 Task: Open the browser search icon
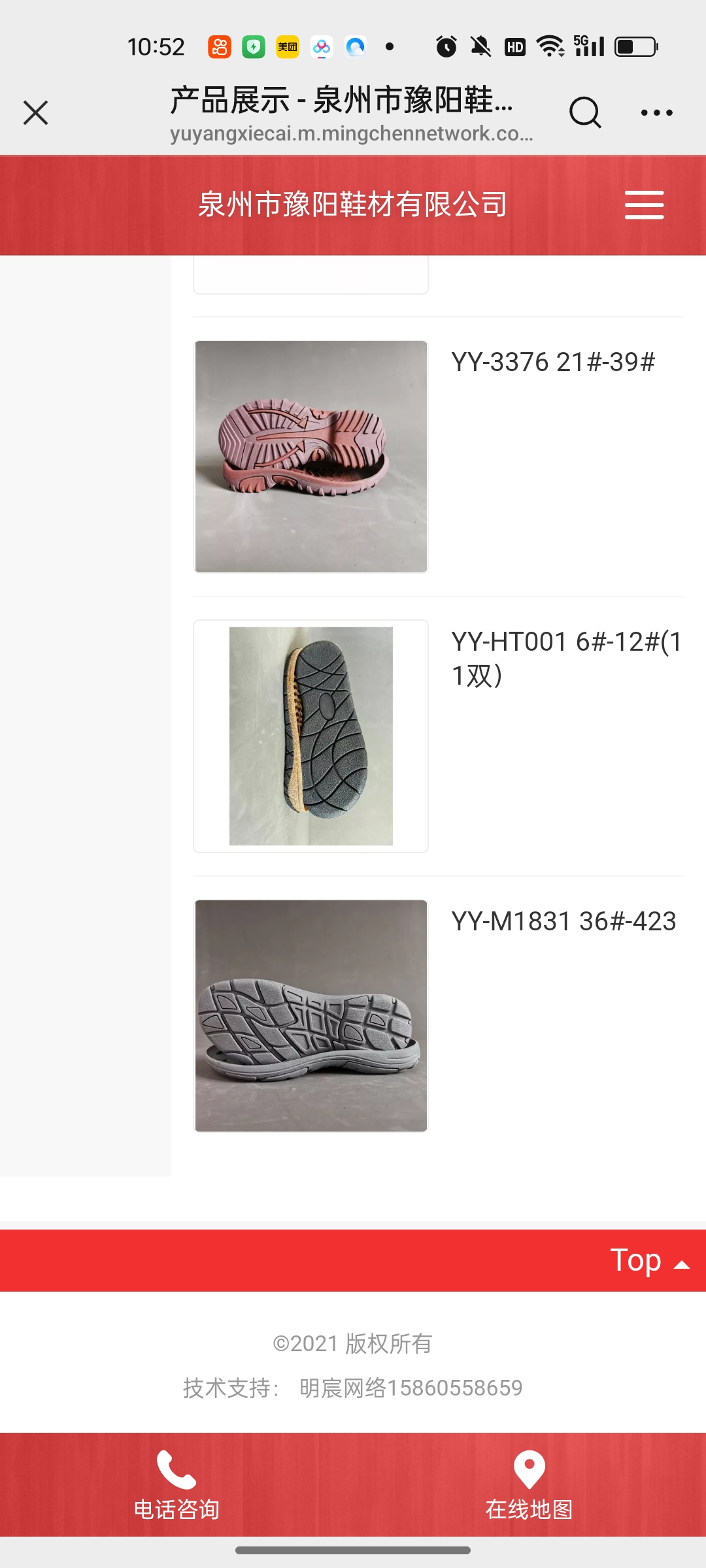click(x=584, y=113)
